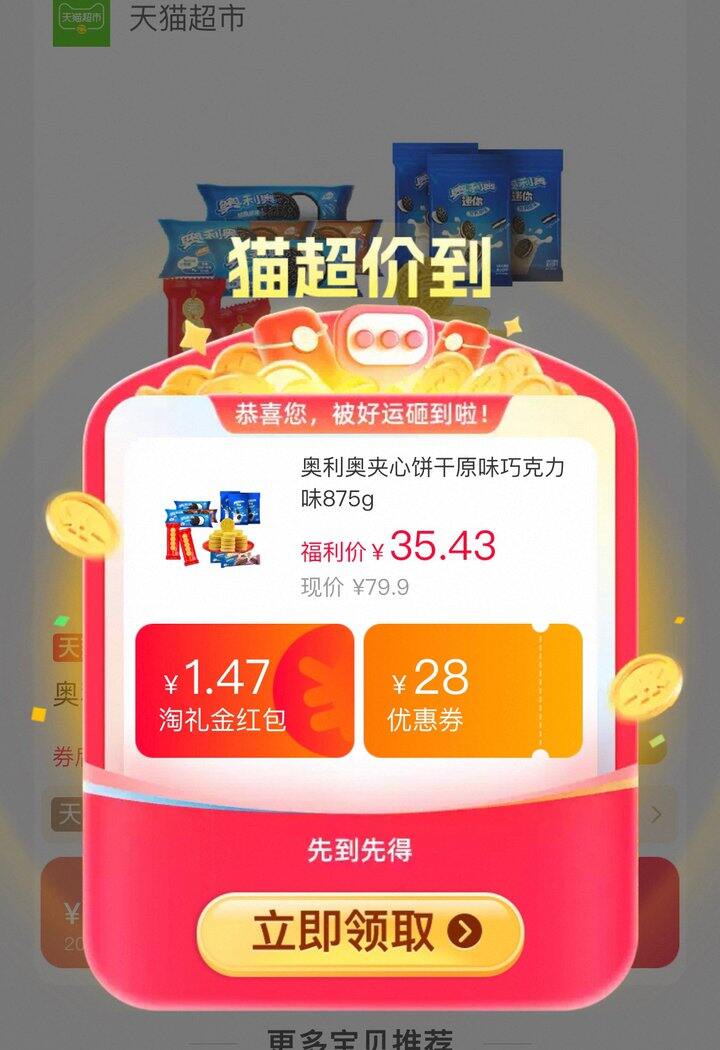Select the ¥28 优惠券 coupon
The image size is (720, 1050).
[x=472, y=691]
